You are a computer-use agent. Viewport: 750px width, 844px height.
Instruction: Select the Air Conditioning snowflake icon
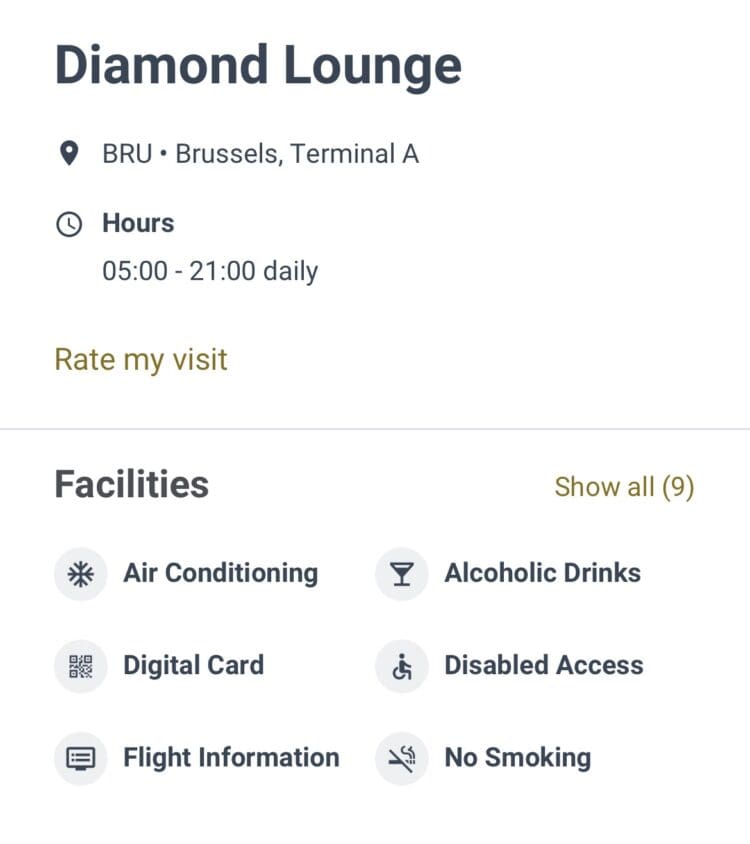pyautogui.click(x=80, y=573)
